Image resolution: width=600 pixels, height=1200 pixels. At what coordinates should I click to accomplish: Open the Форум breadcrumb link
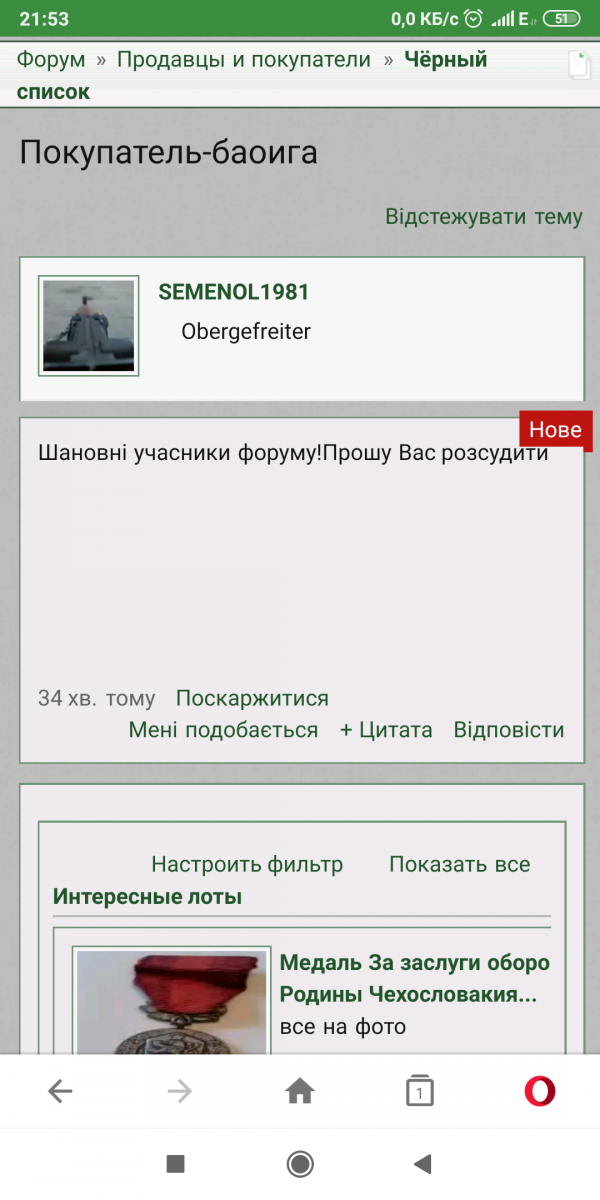click(x=51, y=59)
